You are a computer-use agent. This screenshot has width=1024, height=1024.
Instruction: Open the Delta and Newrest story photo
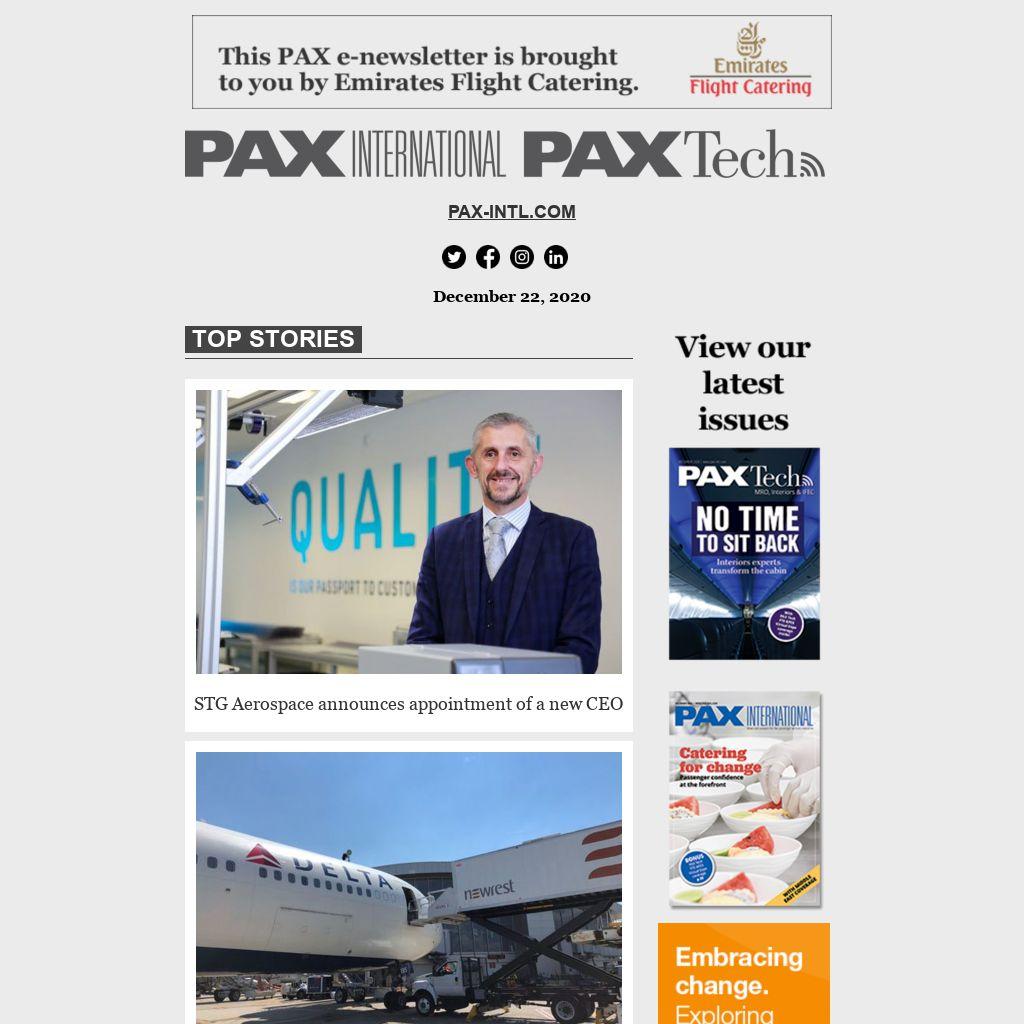coord(408,887)
